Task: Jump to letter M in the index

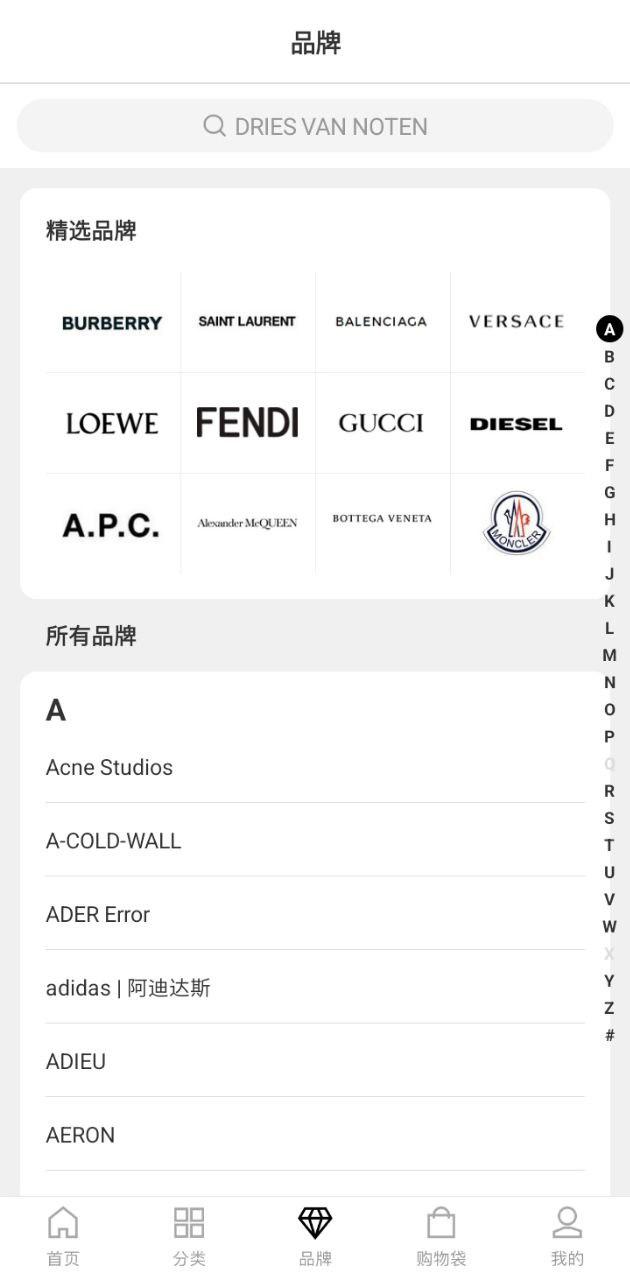Action: [609, 655]
